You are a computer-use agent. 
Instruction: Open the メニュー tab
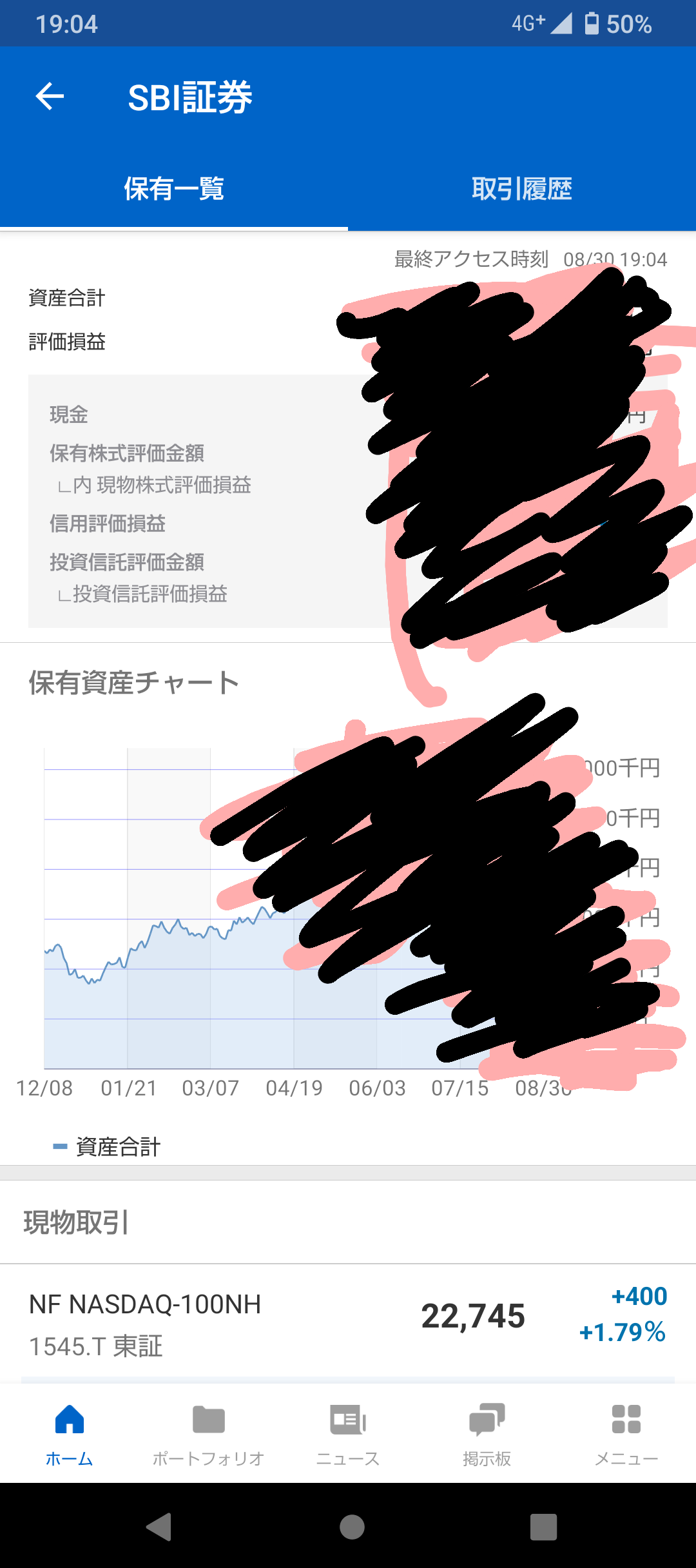pyautogui.click(x=626, y=1433)
